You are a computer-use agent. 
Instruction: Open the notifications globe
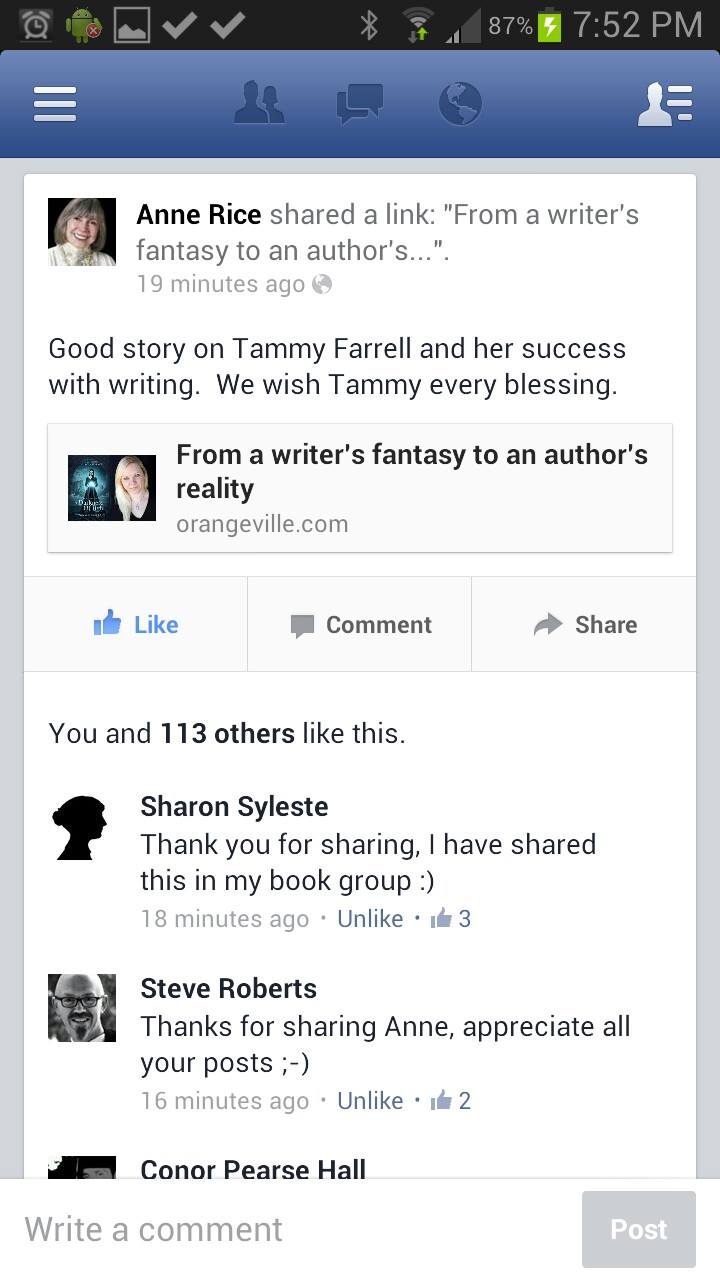point(460,103)
